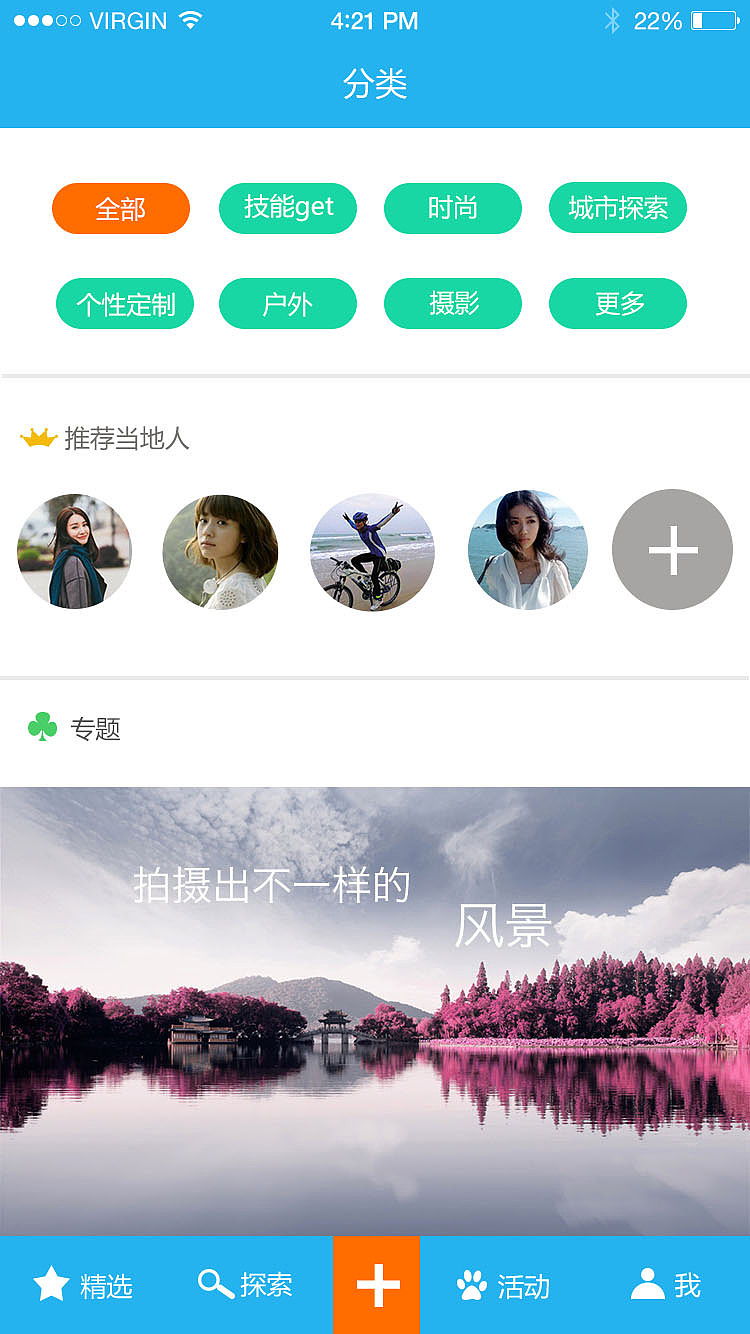
Task: Expand the 城市探索 category
Action: click(x=617, y=209)
